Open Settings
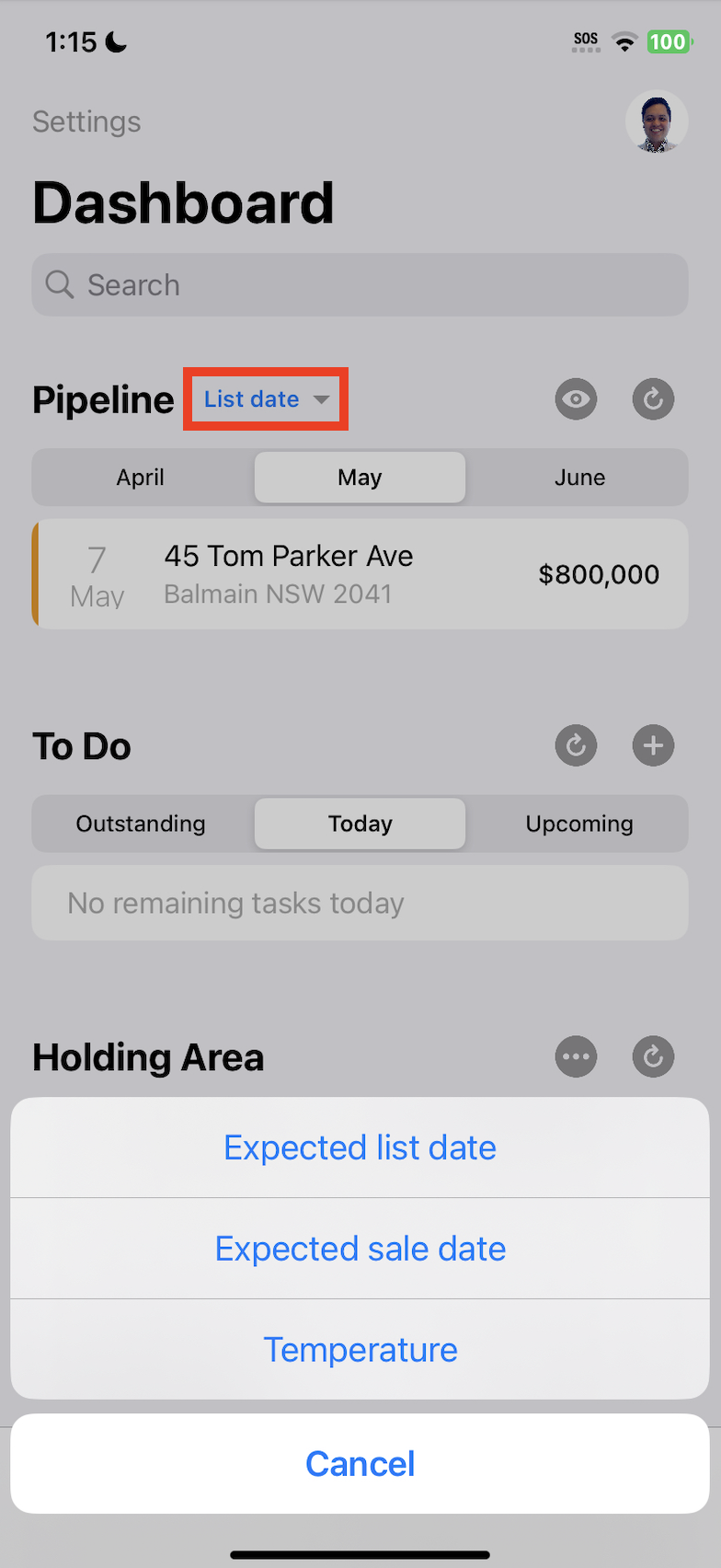721x1568 pixels. point(86,121)
